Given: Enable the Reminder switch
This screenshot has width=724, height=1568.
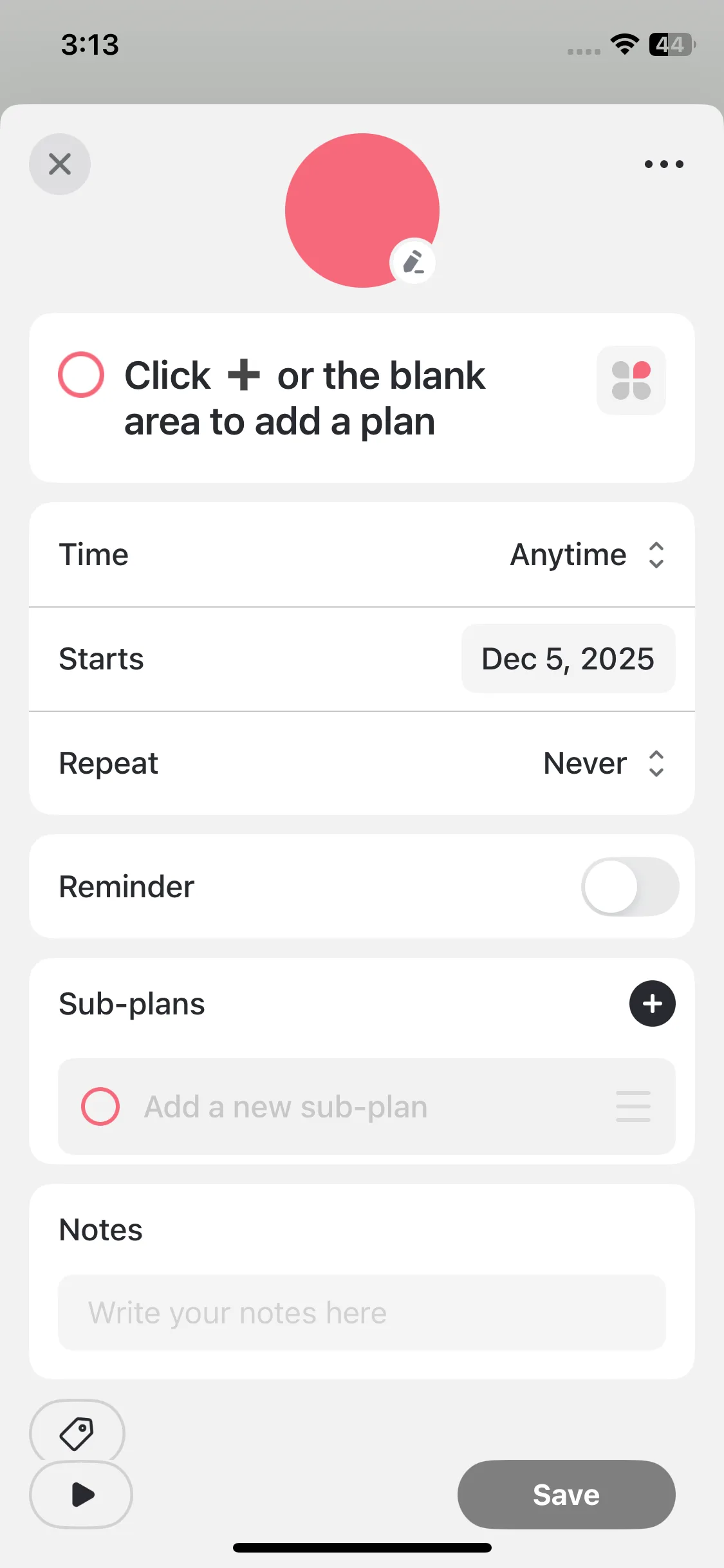Looking at the screenshot, I should (x=629, y=886).
